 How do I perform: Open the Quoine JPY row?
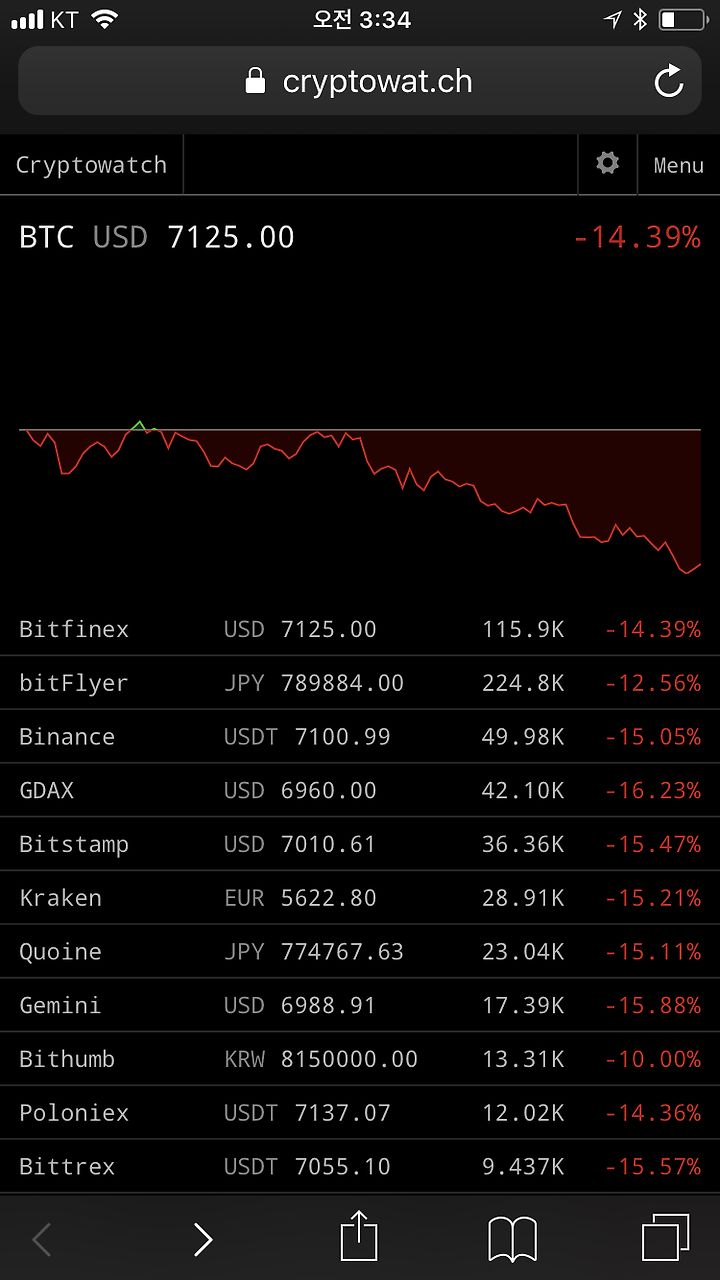(360, 951)
